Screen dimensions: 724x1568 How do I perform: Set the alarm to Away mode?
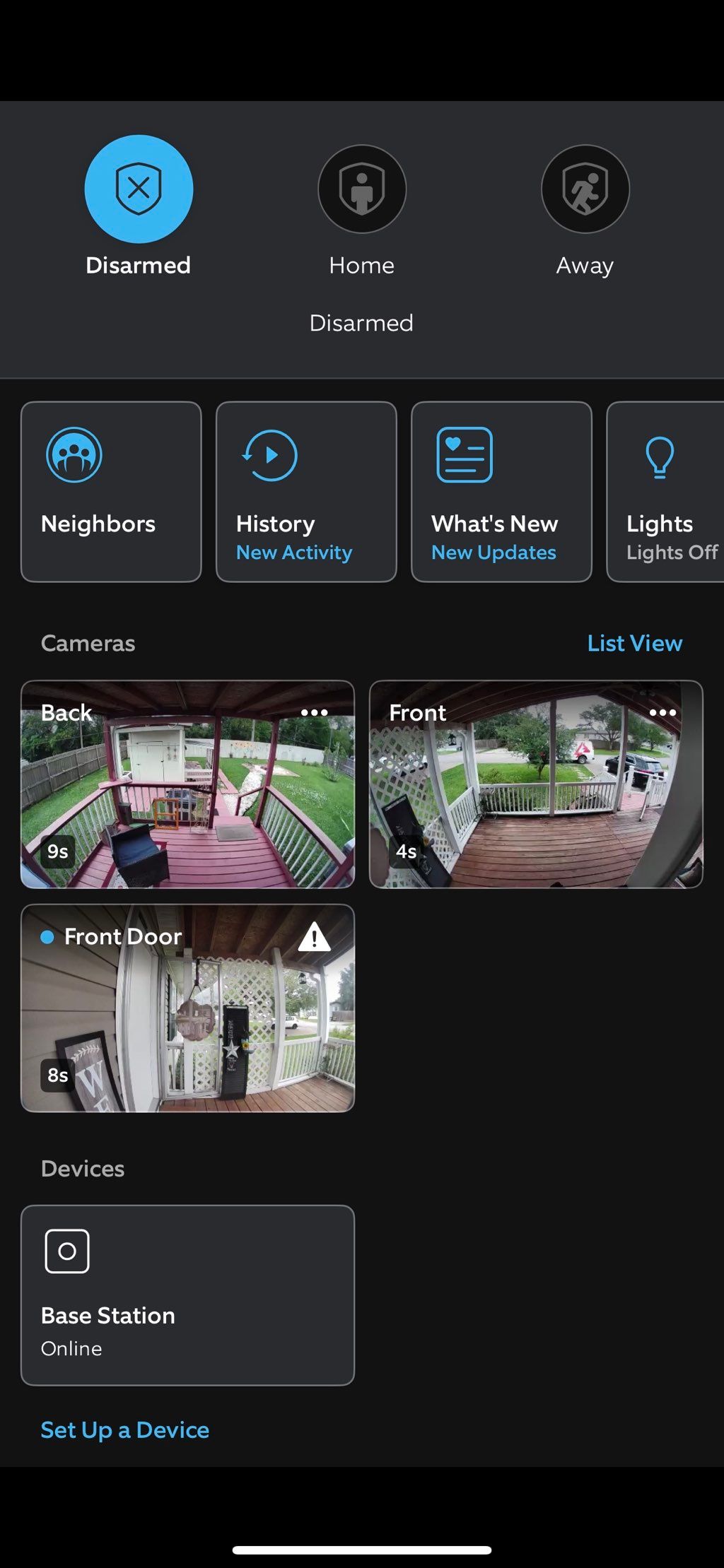tap(585, 189)
